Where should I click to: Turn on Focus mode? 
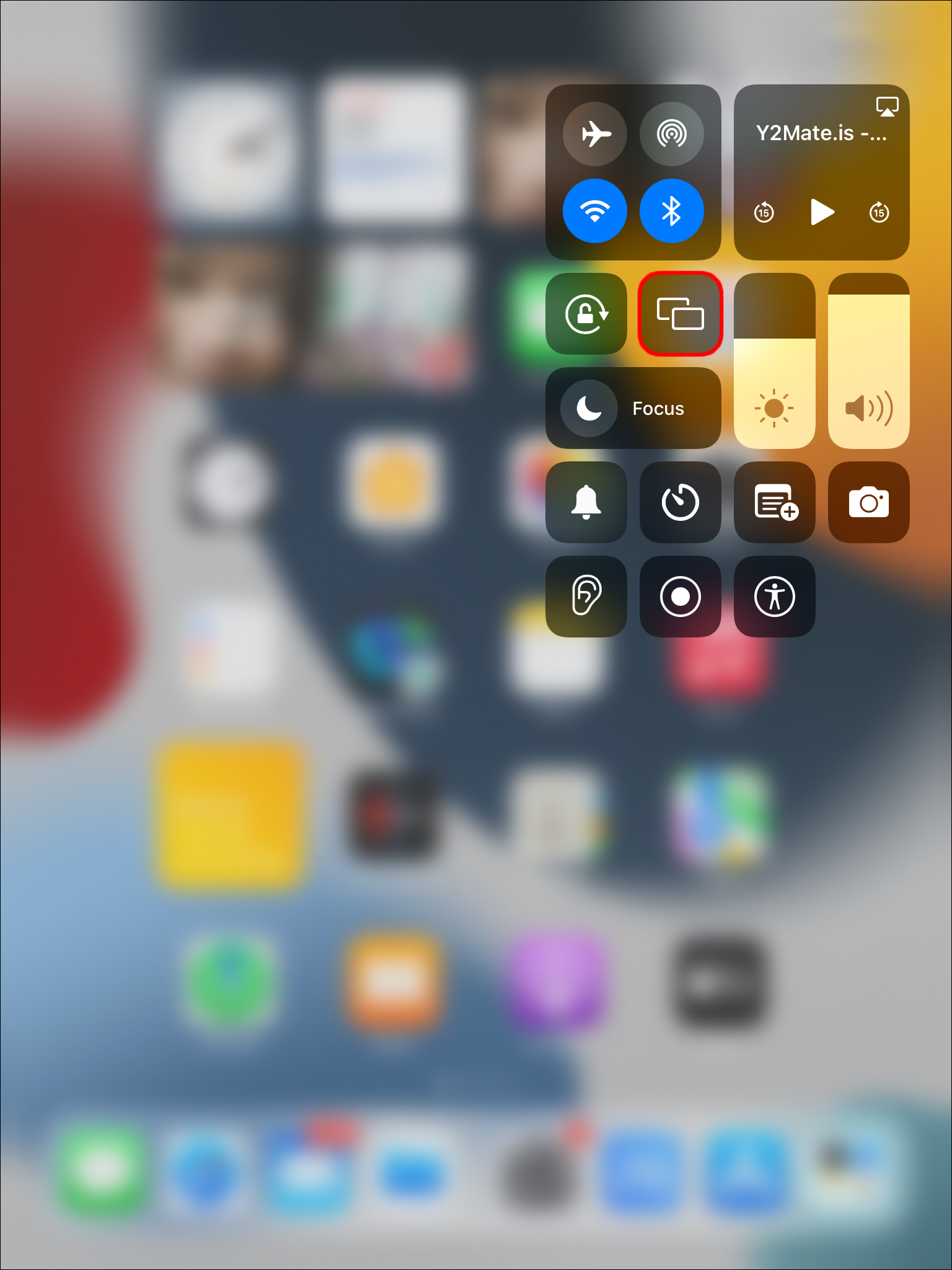coord(633,408)
